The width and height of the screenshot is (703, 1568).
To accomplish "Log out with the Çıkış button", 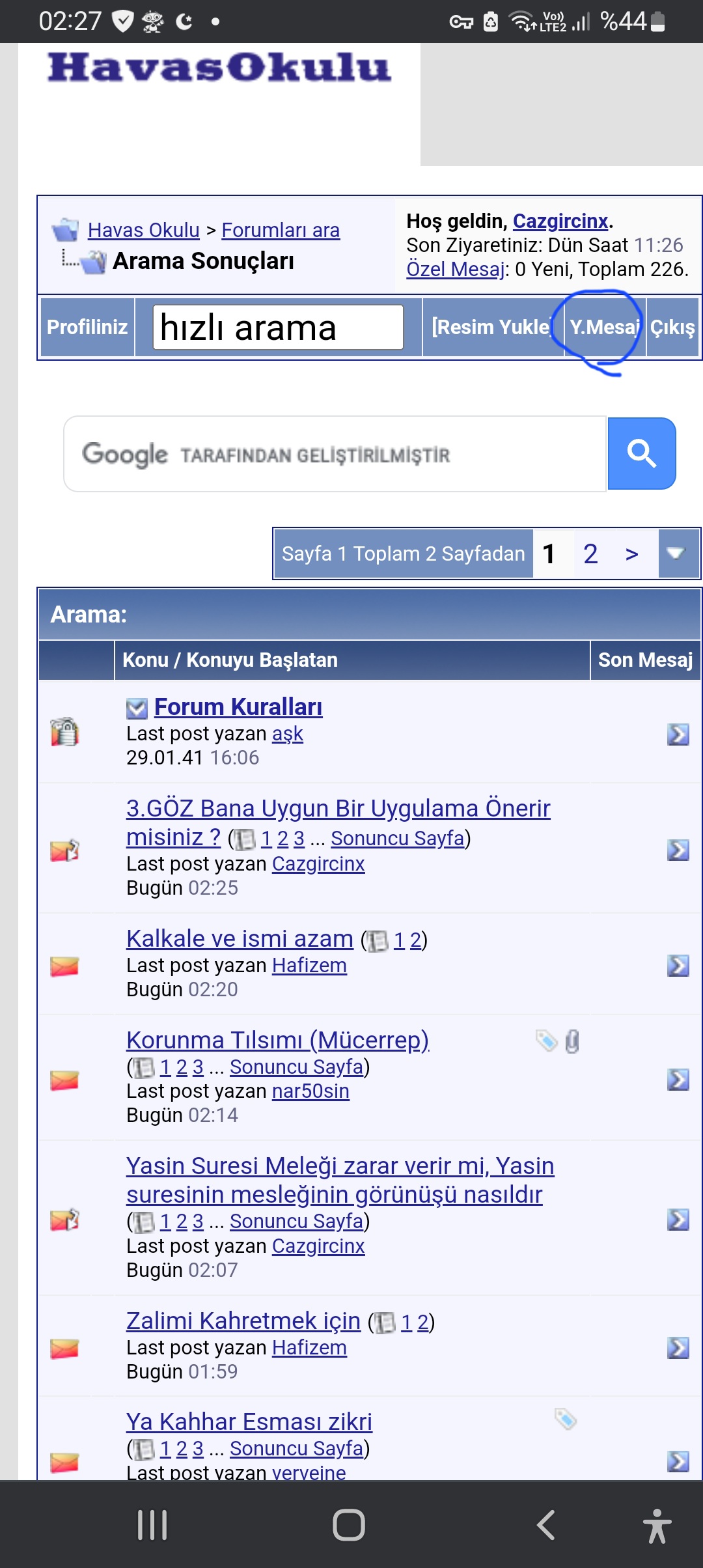I will [x=673, y=327].
